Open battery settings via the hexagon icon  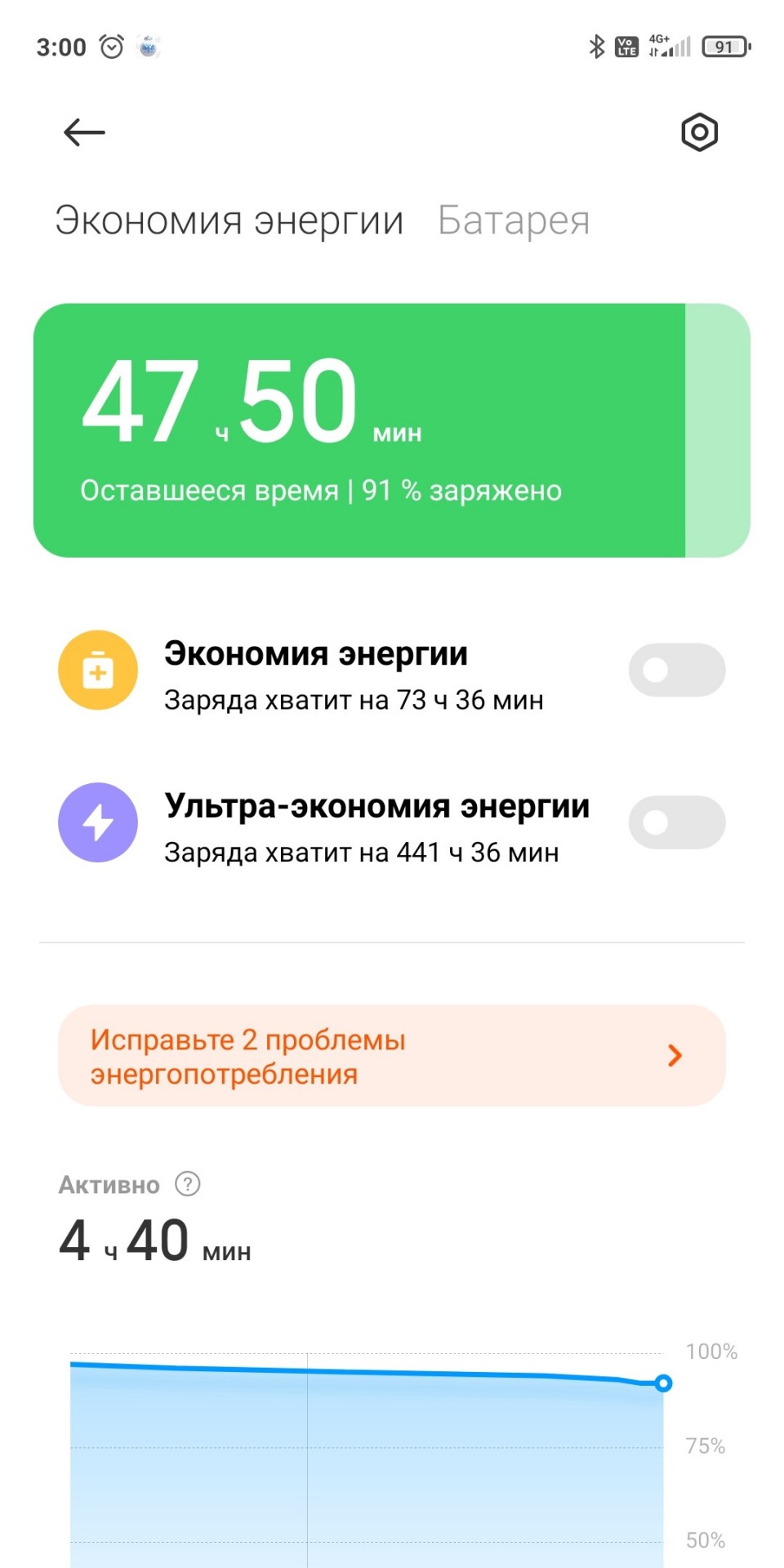[x=699, y=132]
